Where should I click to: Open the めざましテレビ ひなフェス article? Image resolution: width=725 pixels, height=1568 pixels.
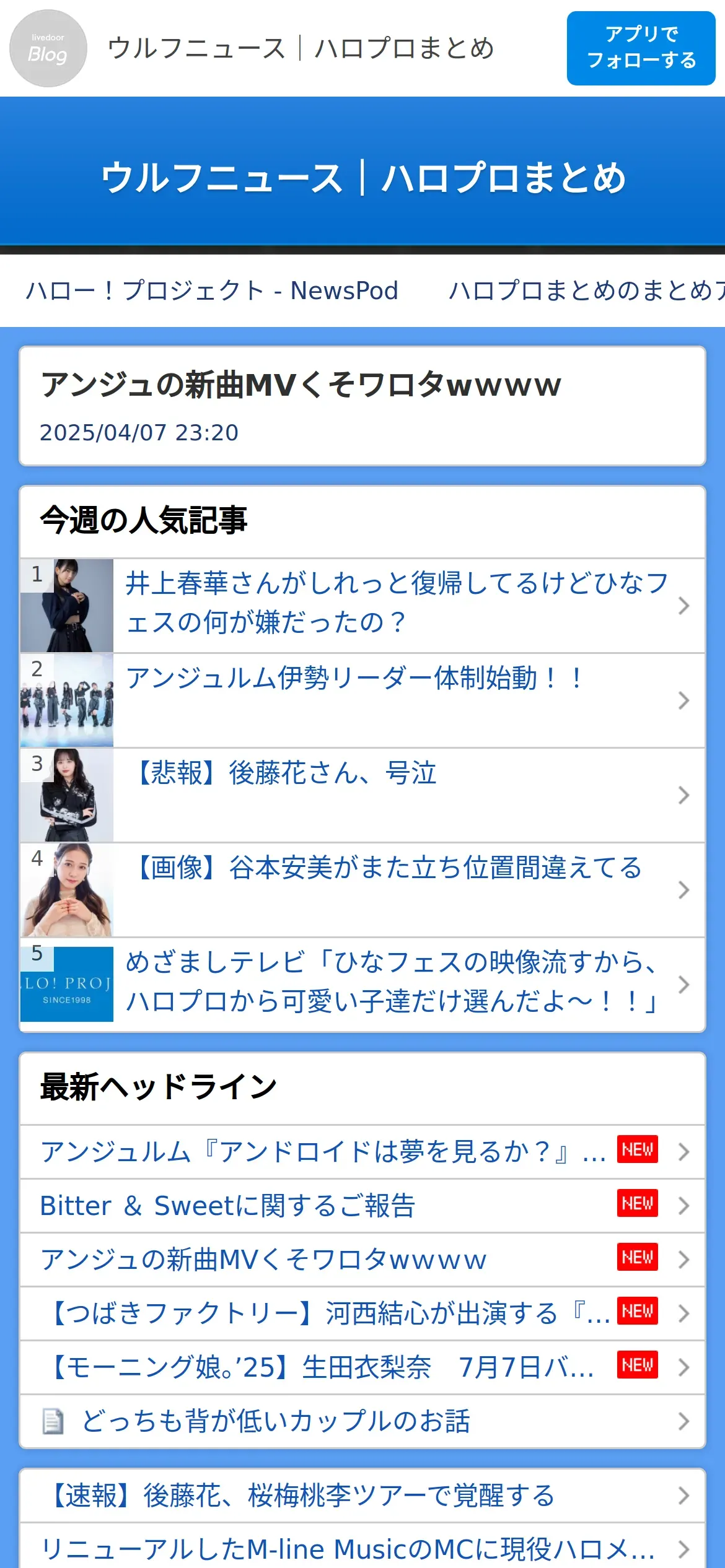pyautogui.click(x=397, y=982)
